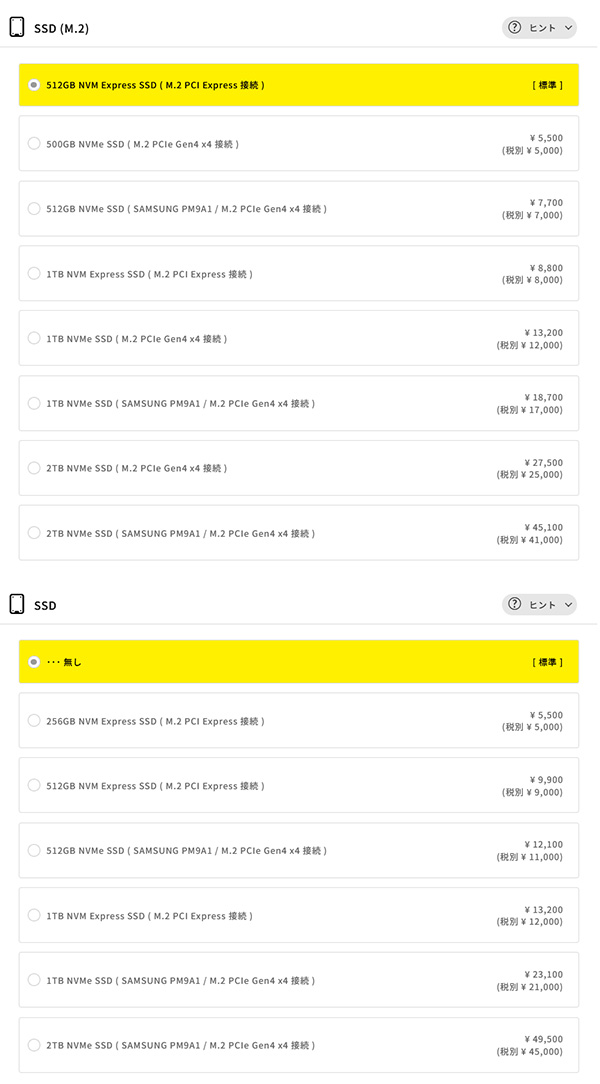Viewport: 600px width, 1084px height.
Task: Choose the 1TB SAMSUNG PM9A1 SSD priced ¥18,700
Action: pyautogui.click(x=299, y=403)
